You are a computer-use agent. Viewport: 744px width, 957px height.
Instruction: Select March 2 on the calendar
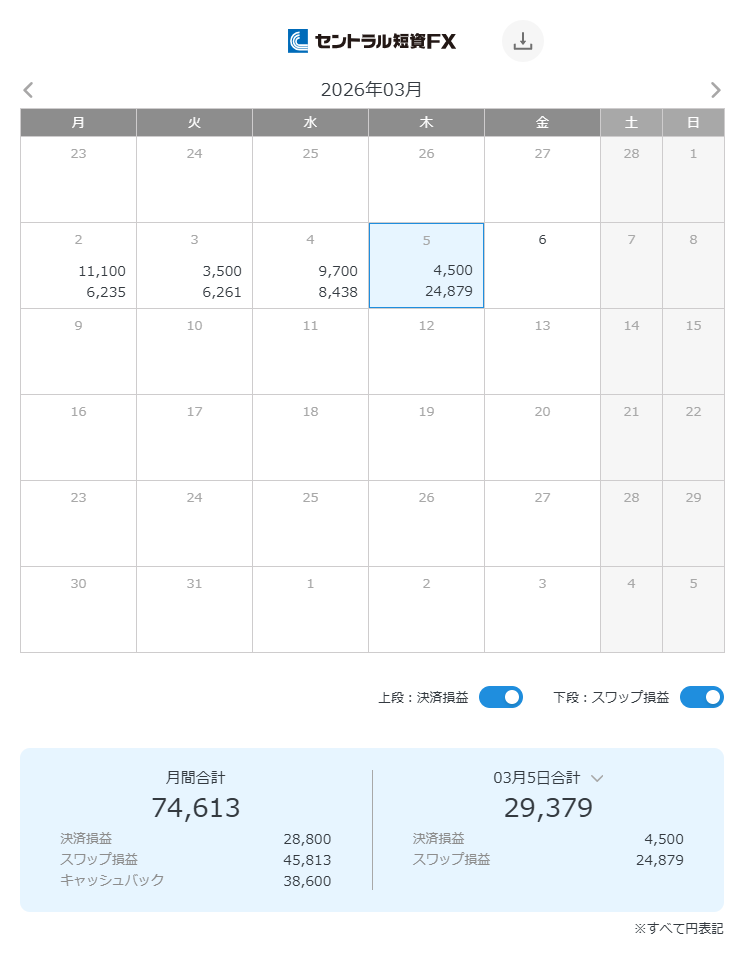point(78,266)
